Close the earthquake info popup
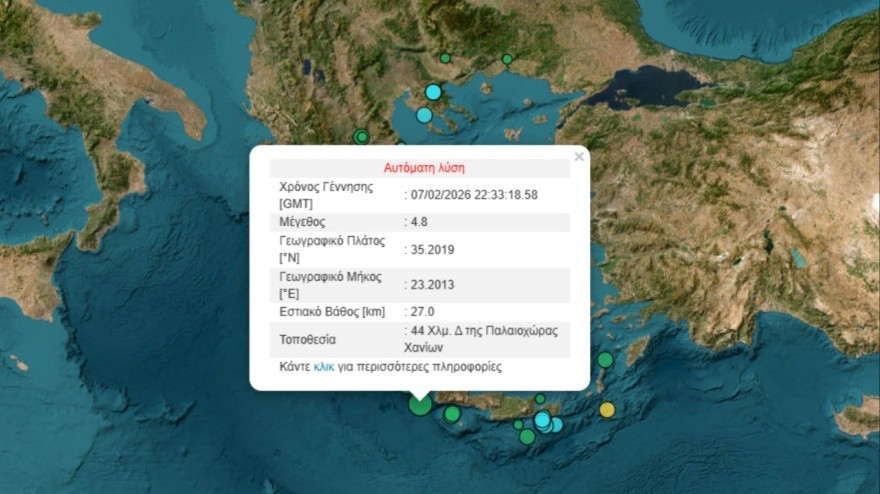 [579, 157]
